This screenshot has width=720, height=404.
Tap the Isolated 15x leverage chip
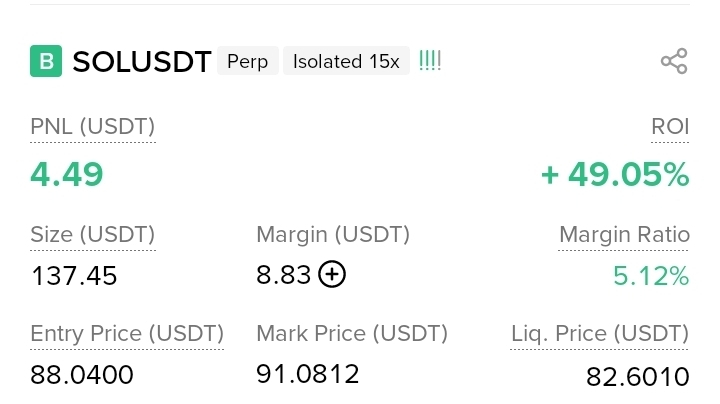pyautogui.click(x=346, y=62)
